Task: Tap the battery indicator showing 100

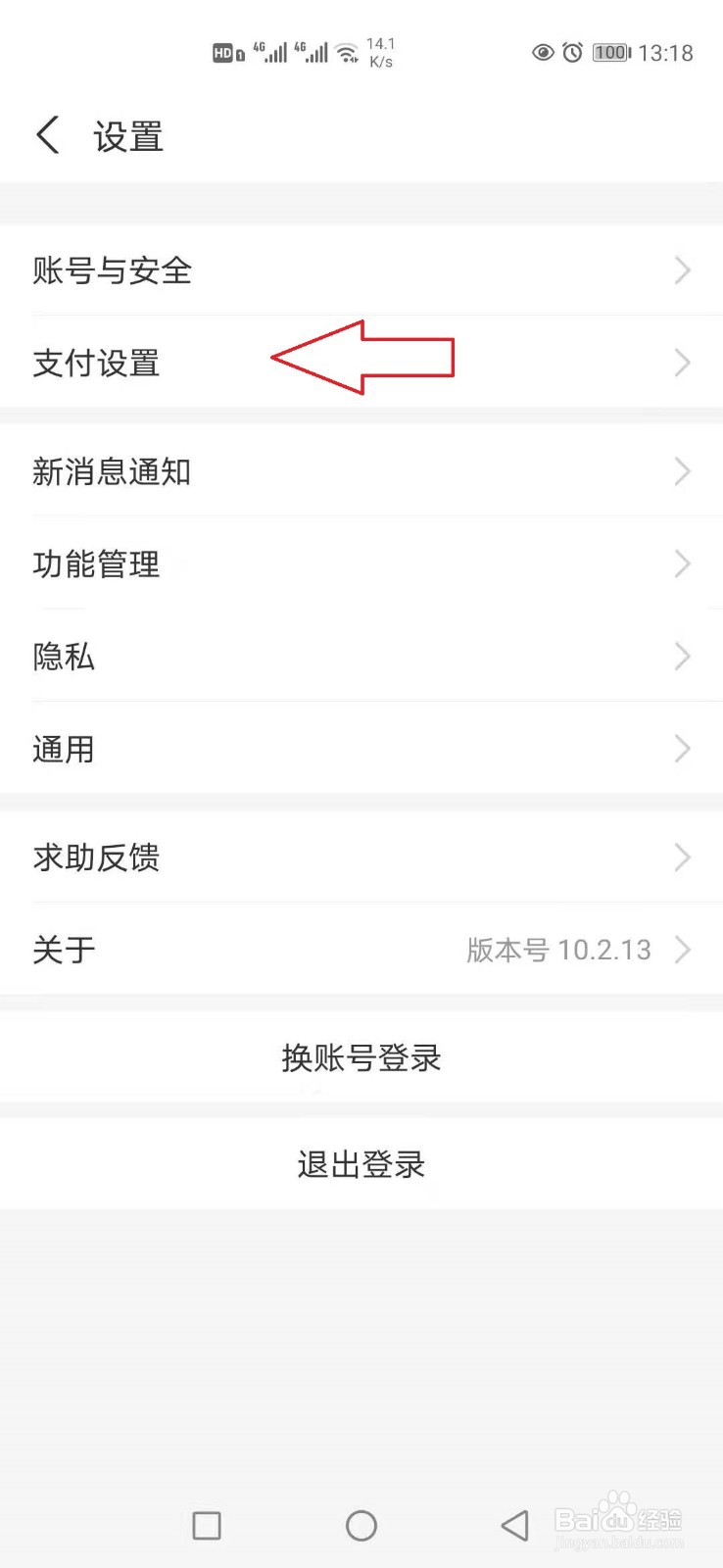Action: point(611,53)
